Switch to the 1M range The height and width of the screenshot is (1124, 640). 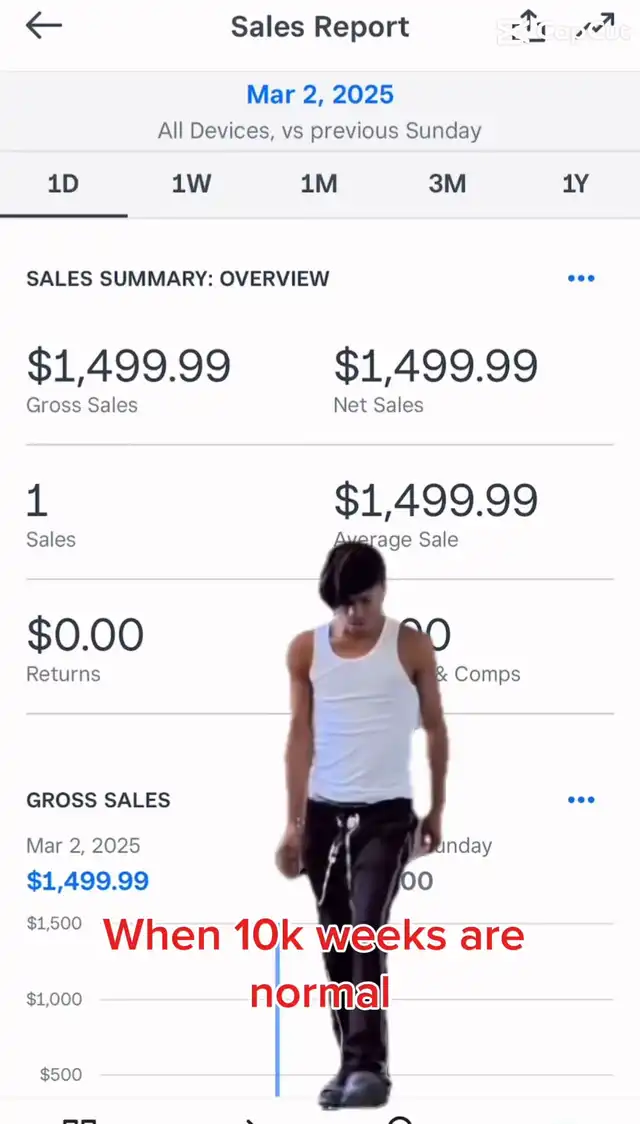coord(319,185)
